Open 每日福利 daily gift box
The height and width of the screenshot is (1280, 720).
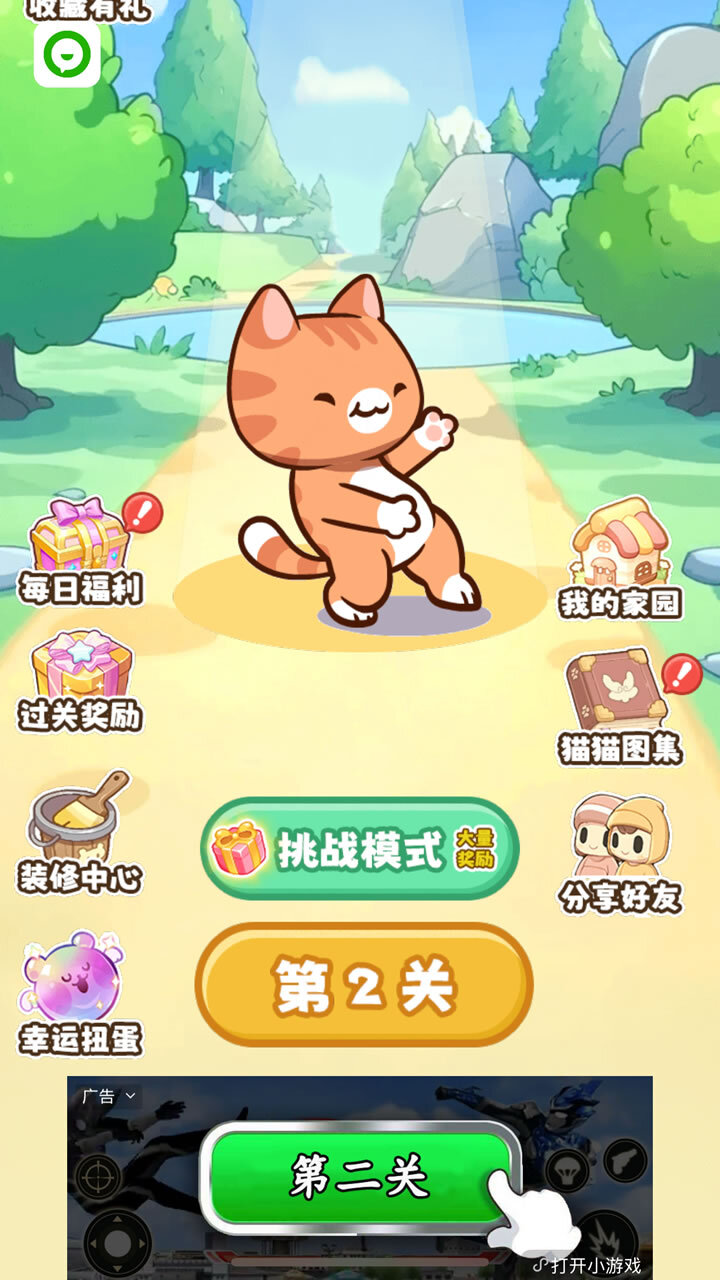click(x=80, y=552)
